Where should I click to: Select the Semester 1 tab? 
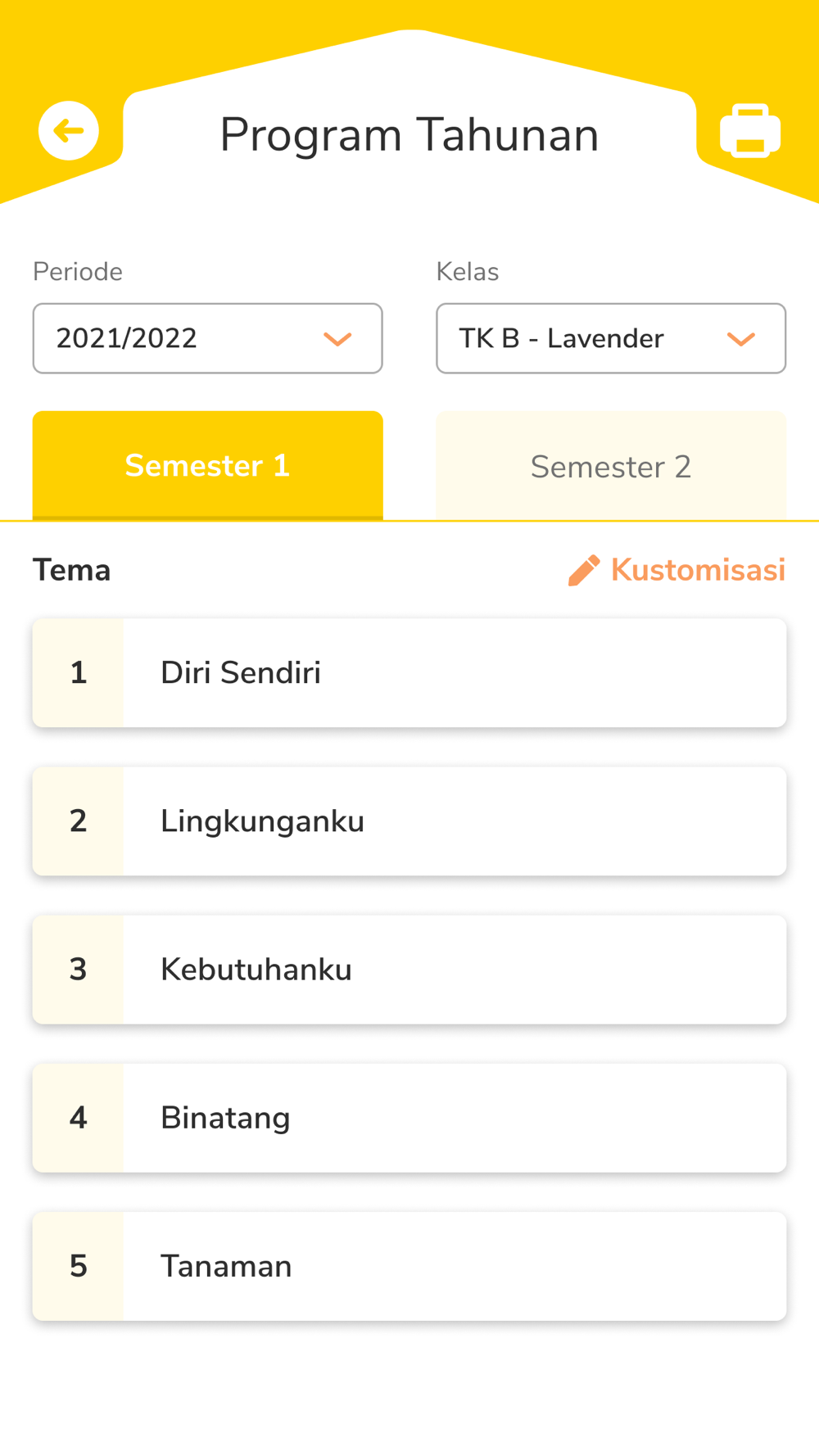[207, 465]
